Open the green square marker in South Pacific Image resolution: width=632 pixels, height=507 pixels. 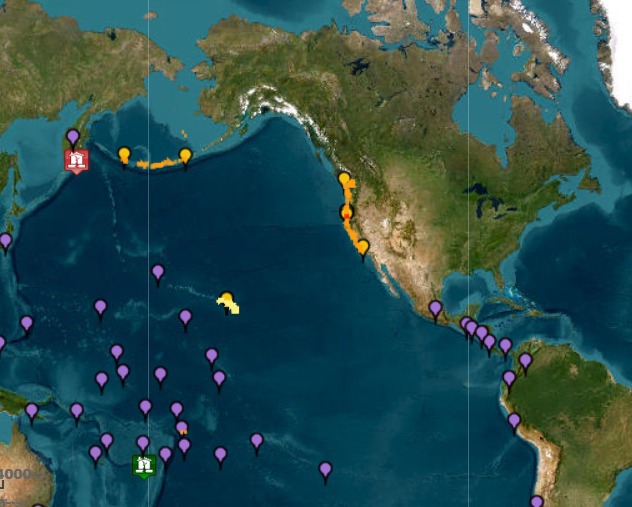click(x=144, y=464)
